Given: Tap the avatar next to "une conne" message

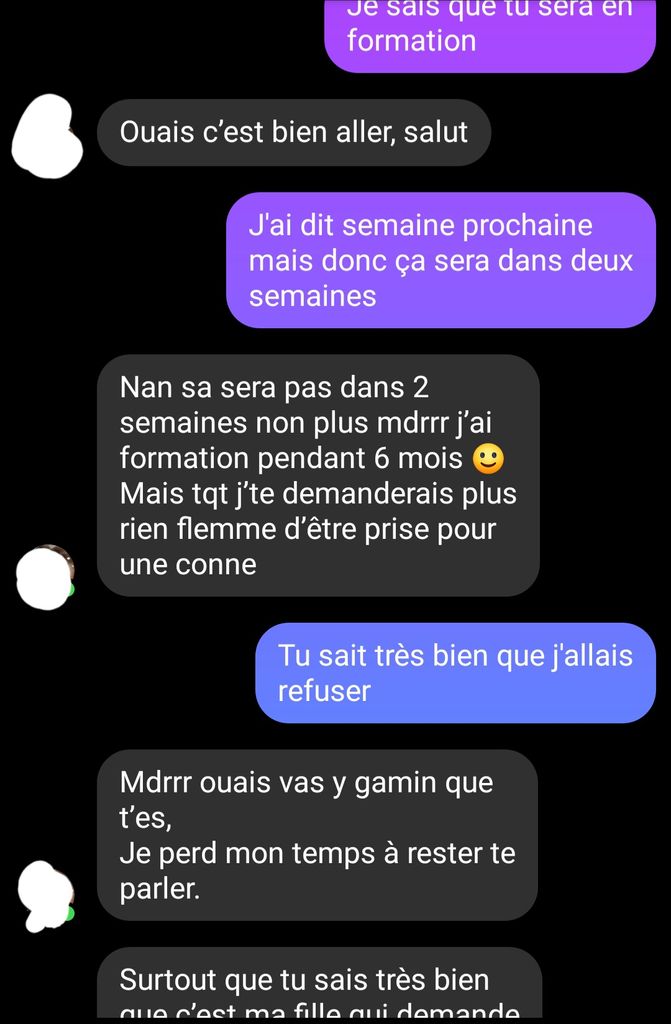Looking at the screenshot, I should pos(46,576).
